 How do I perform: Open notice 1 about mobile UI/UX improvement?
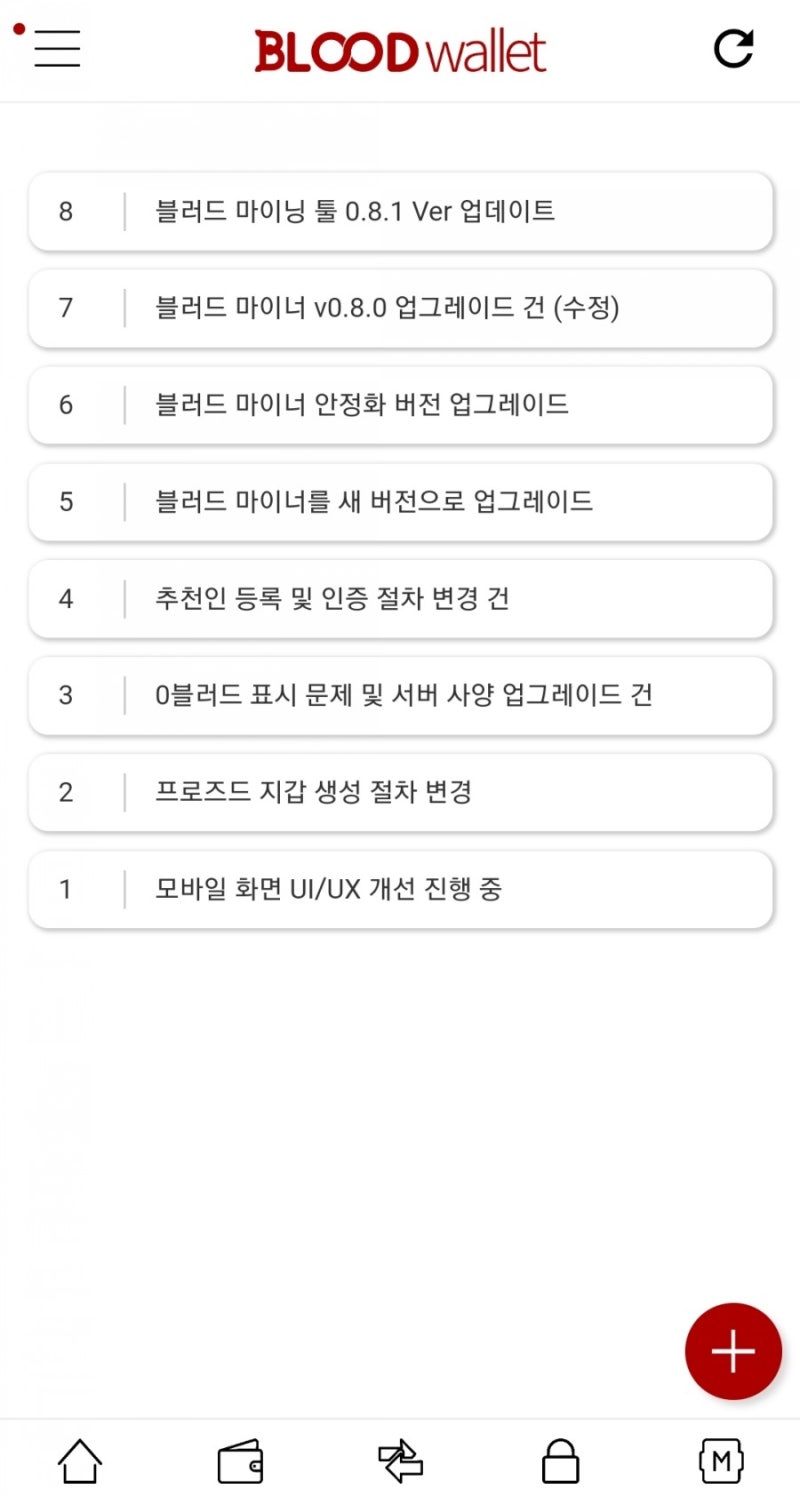(400, 890)
